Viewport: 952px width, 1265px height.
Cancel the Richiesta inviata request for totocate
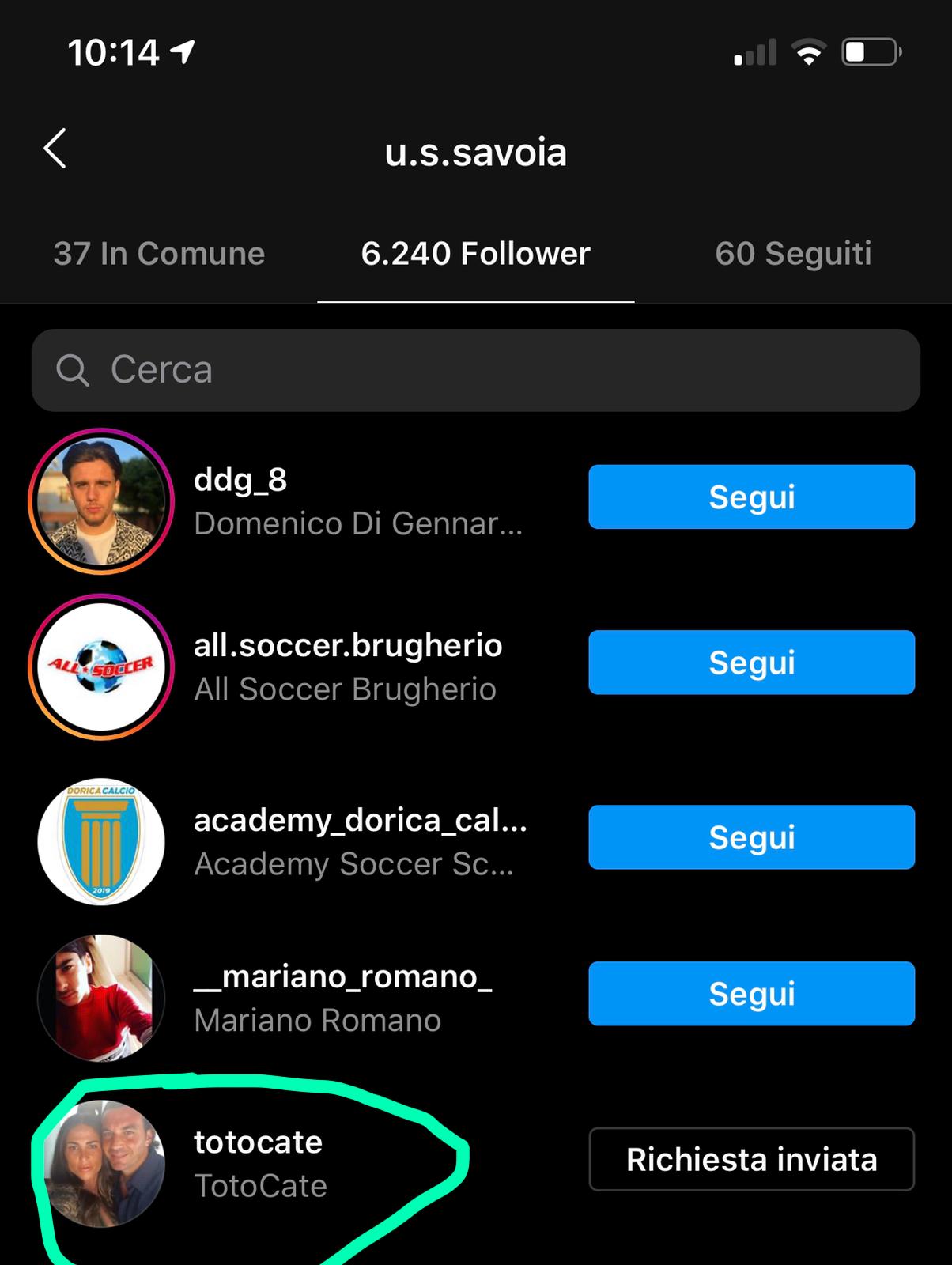pyautogui.click(x=751, y=1159)
